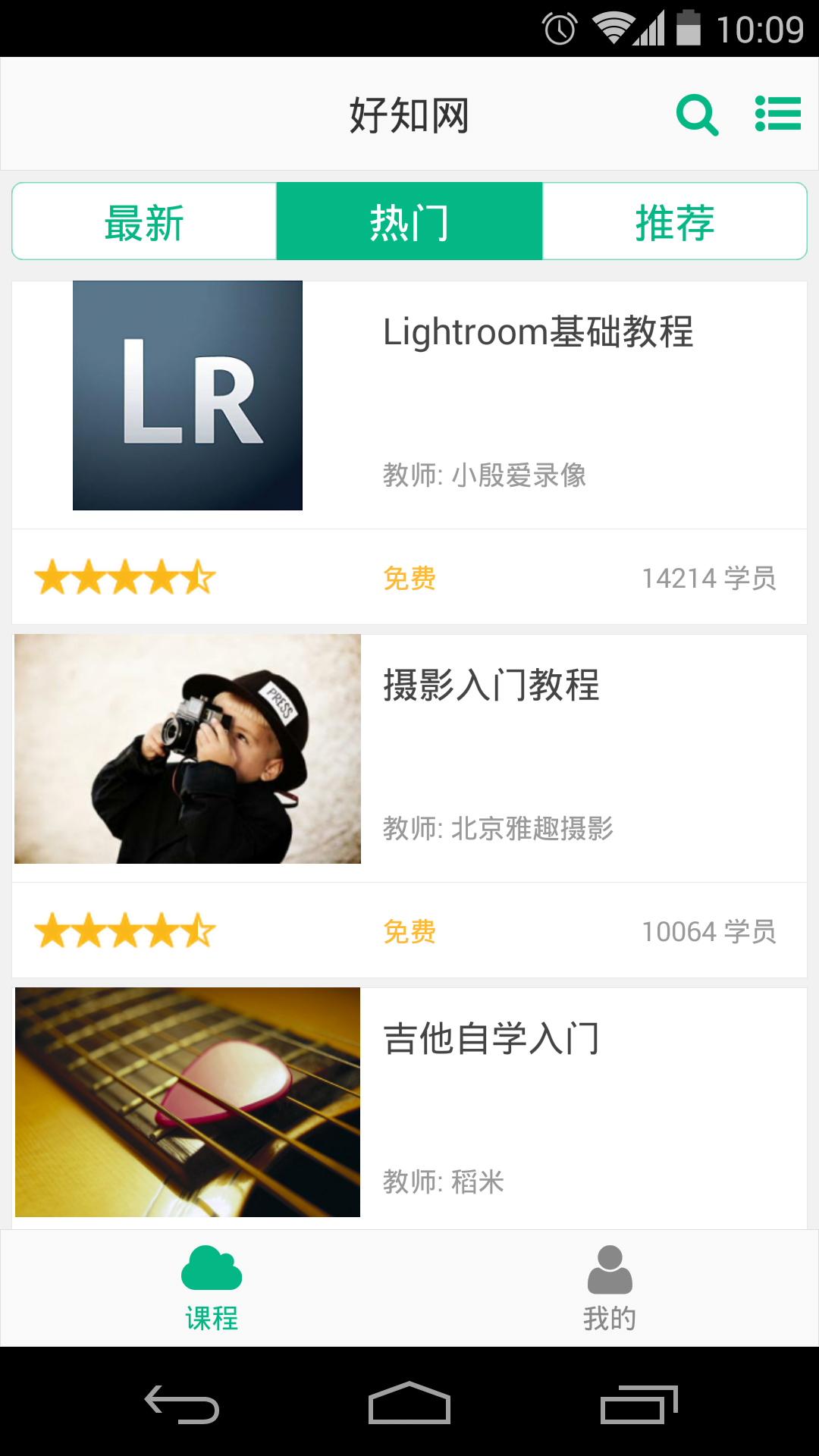Open the search icon in header
This screenshot has width=819, height=1456.
coord(697,115)
